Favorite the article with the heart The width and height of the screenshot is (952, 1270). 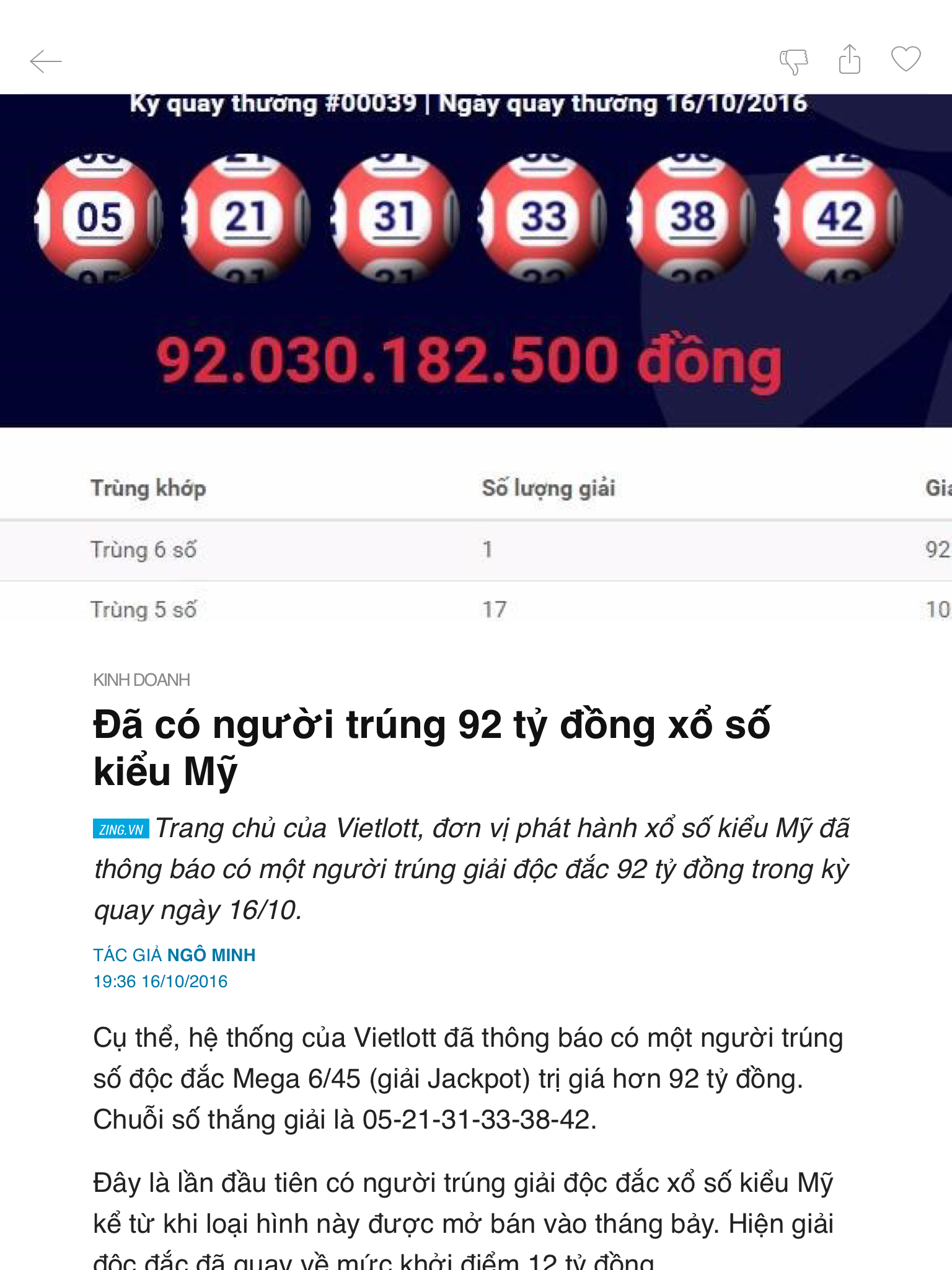click(906, 60)
